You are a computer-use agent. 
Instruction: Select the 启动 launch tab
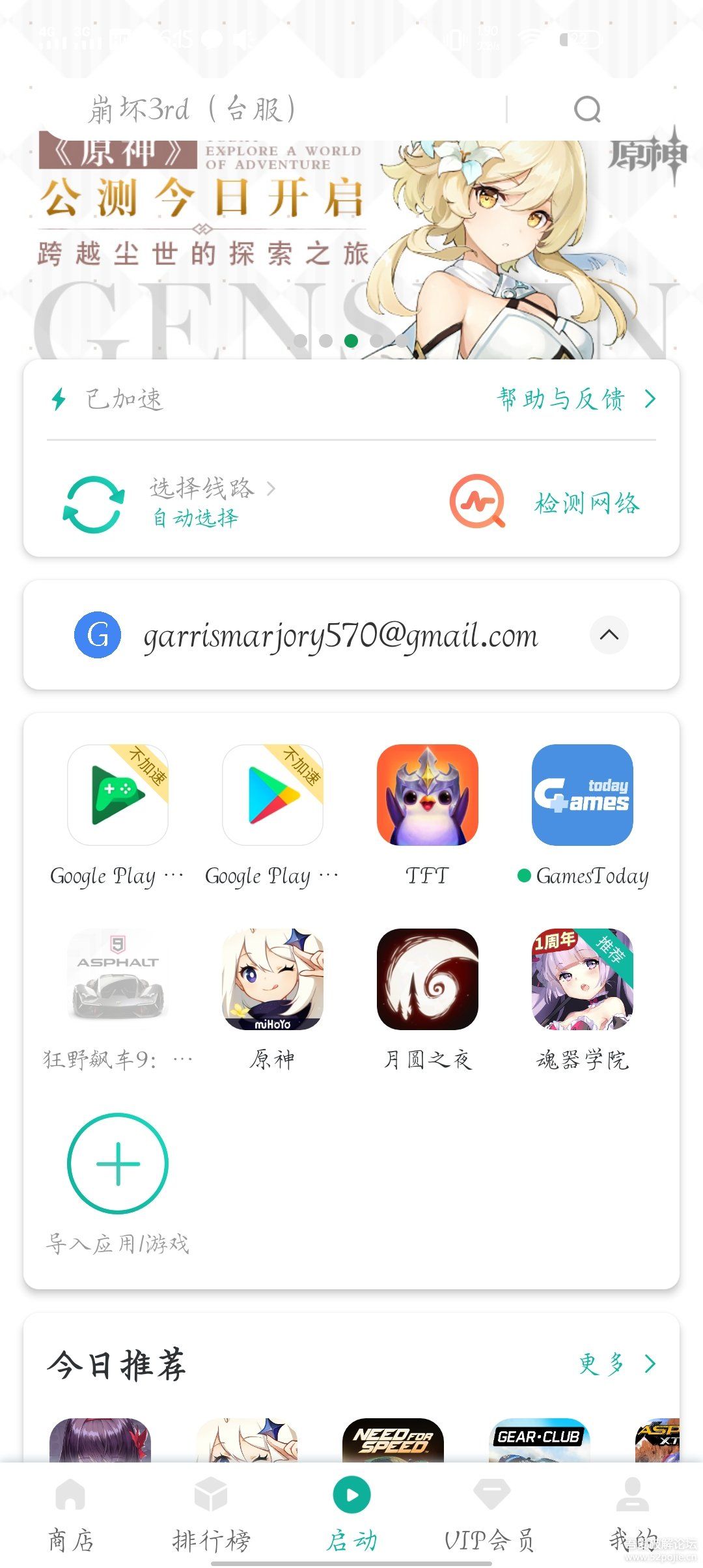pyautogui.click(x=351, y=1514)
